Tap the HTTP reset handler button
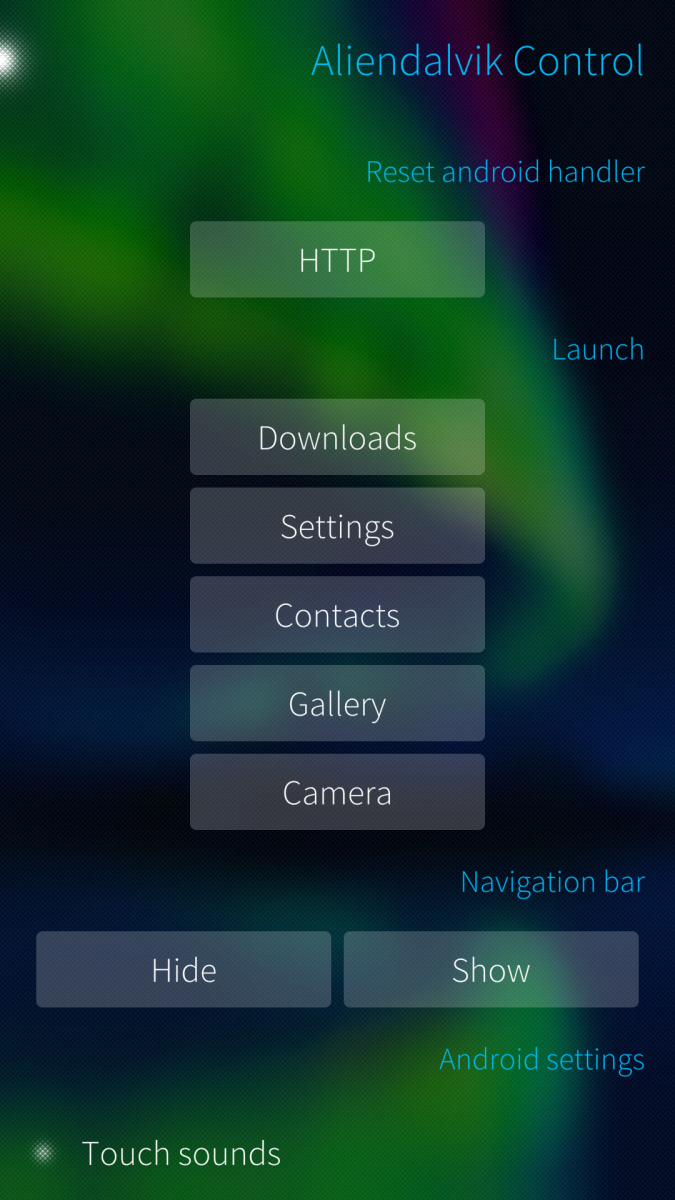 point(337,260)
